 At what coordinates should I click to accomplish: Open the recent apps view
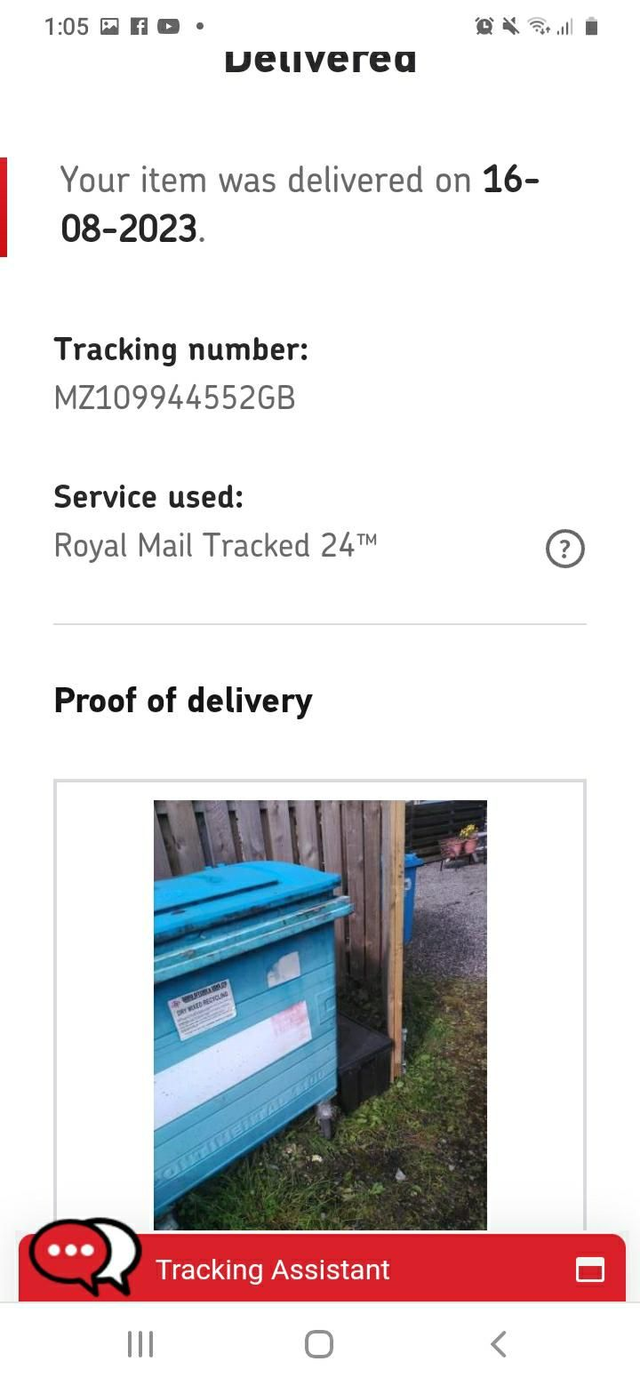pyautogui.click(x=140, y=1344)
